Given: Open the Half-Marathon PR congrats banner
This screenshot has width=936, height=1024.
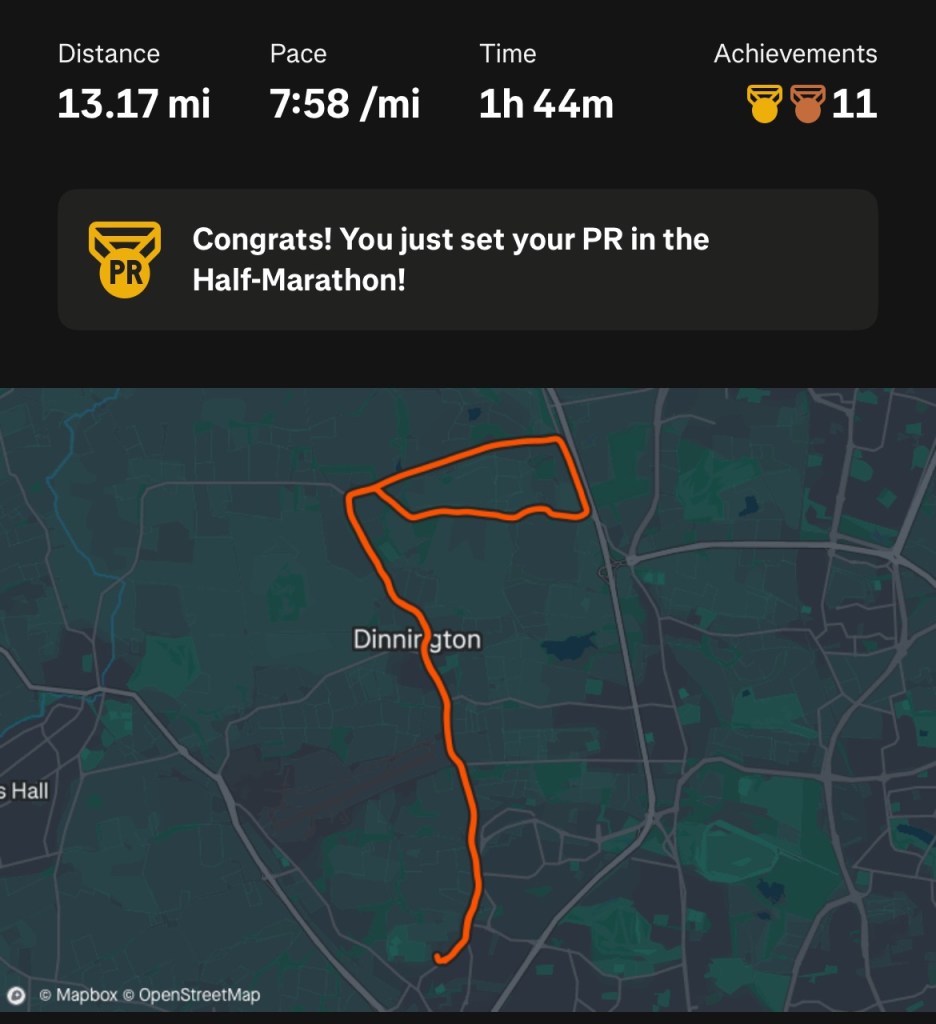Looking at the screenshot, I should [467, 259].
